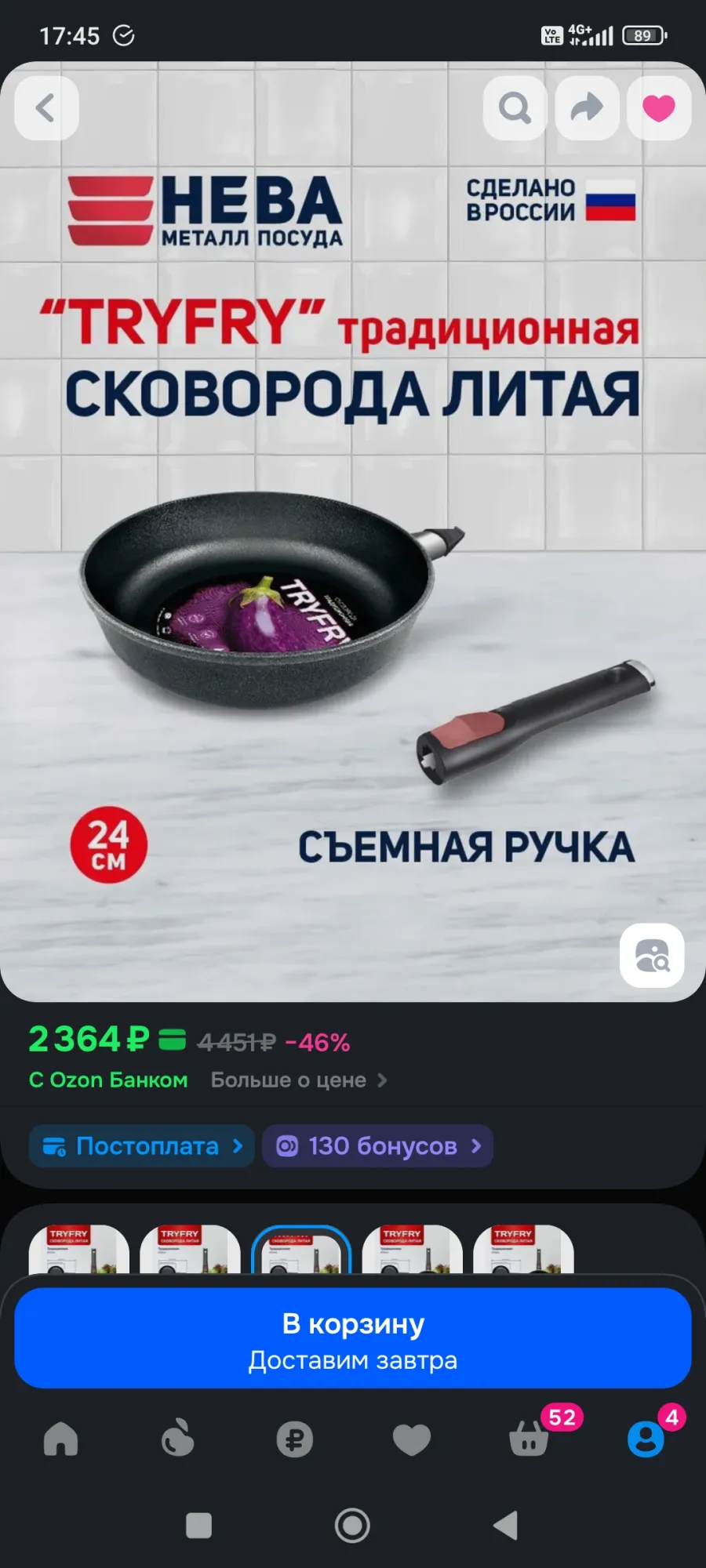The image size is (706, 1568).
Task: Select the fourth product variant thumbnail
Action: tap(413, 1250)
